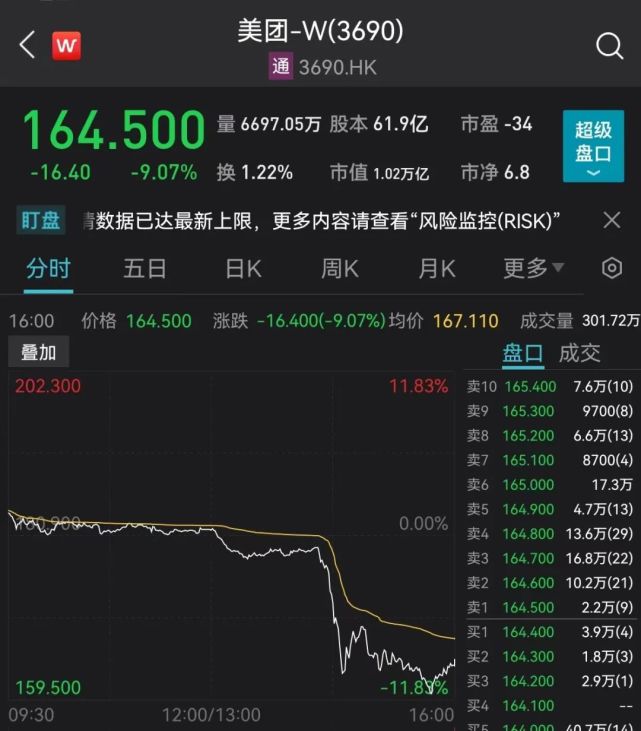Switch to the 分时 chart tab
The width and height of the screenshot is (641, 731).
click(48, 268)
